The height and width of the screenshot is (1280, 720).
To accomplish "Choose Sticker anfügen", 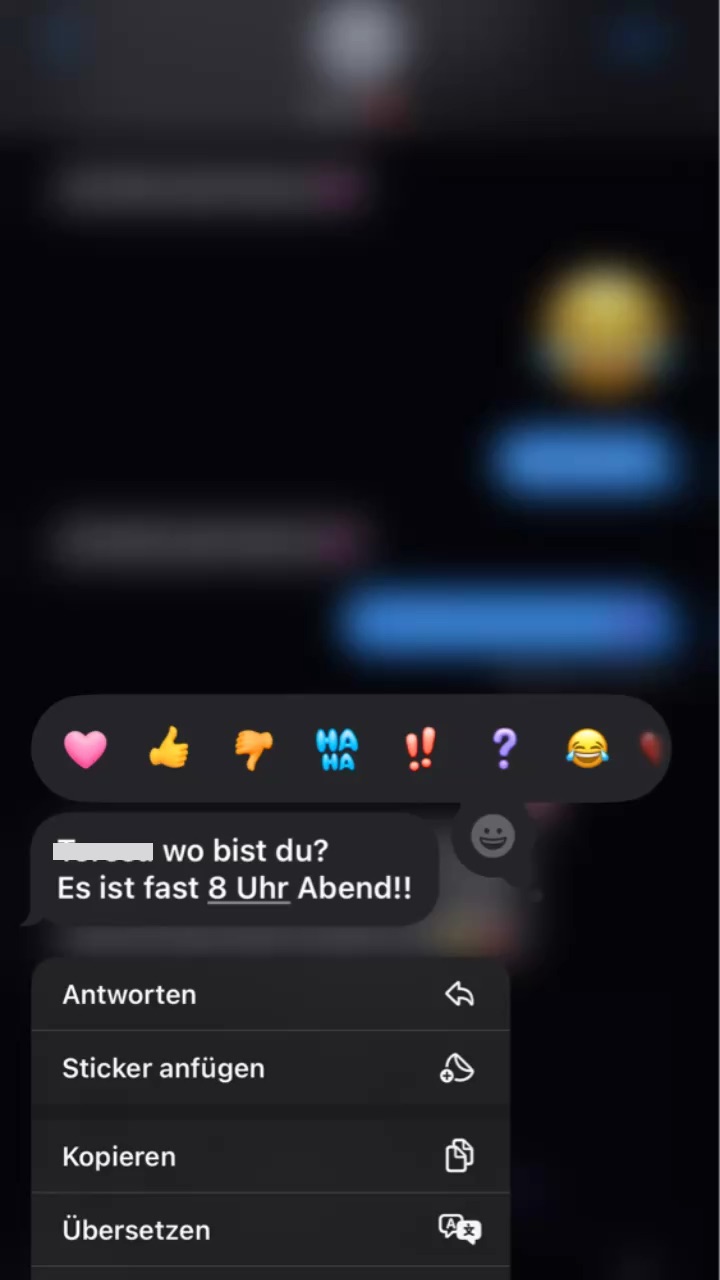I will click(x=270, y=1068).
